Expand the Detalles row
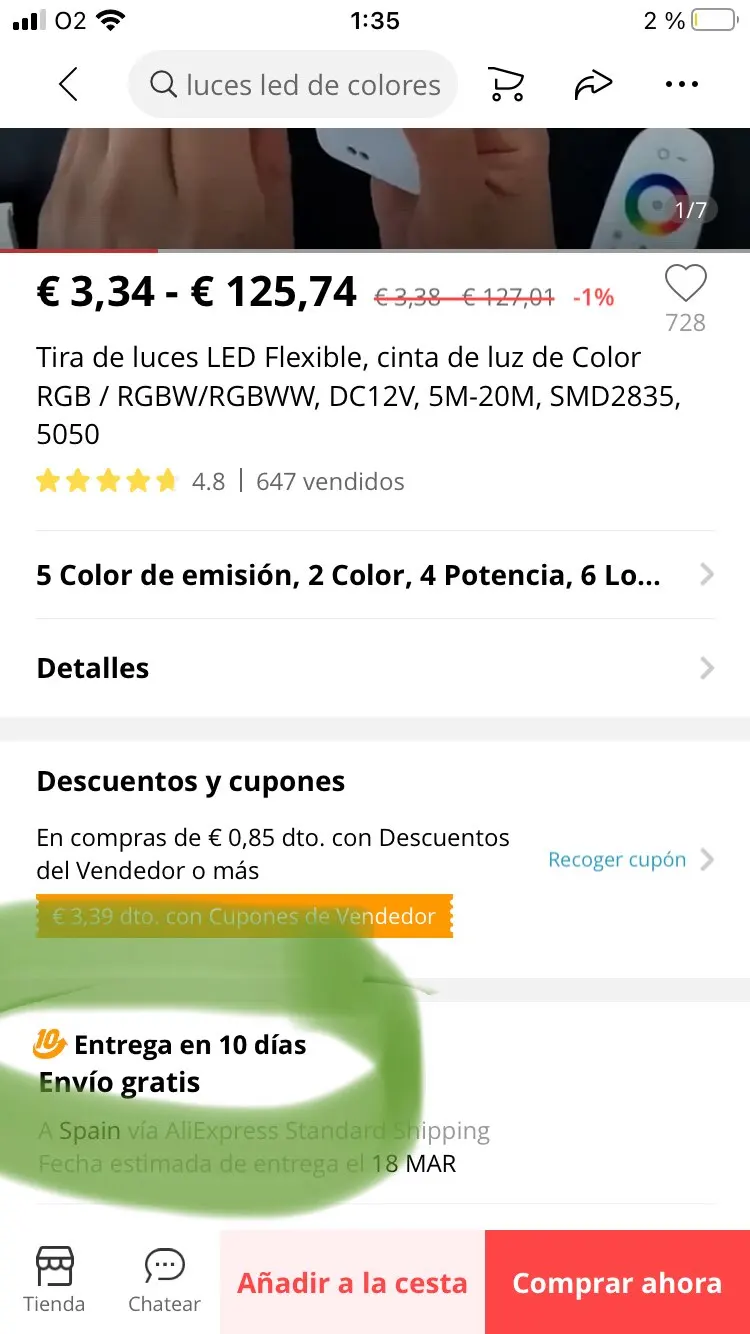 [375, 668]
